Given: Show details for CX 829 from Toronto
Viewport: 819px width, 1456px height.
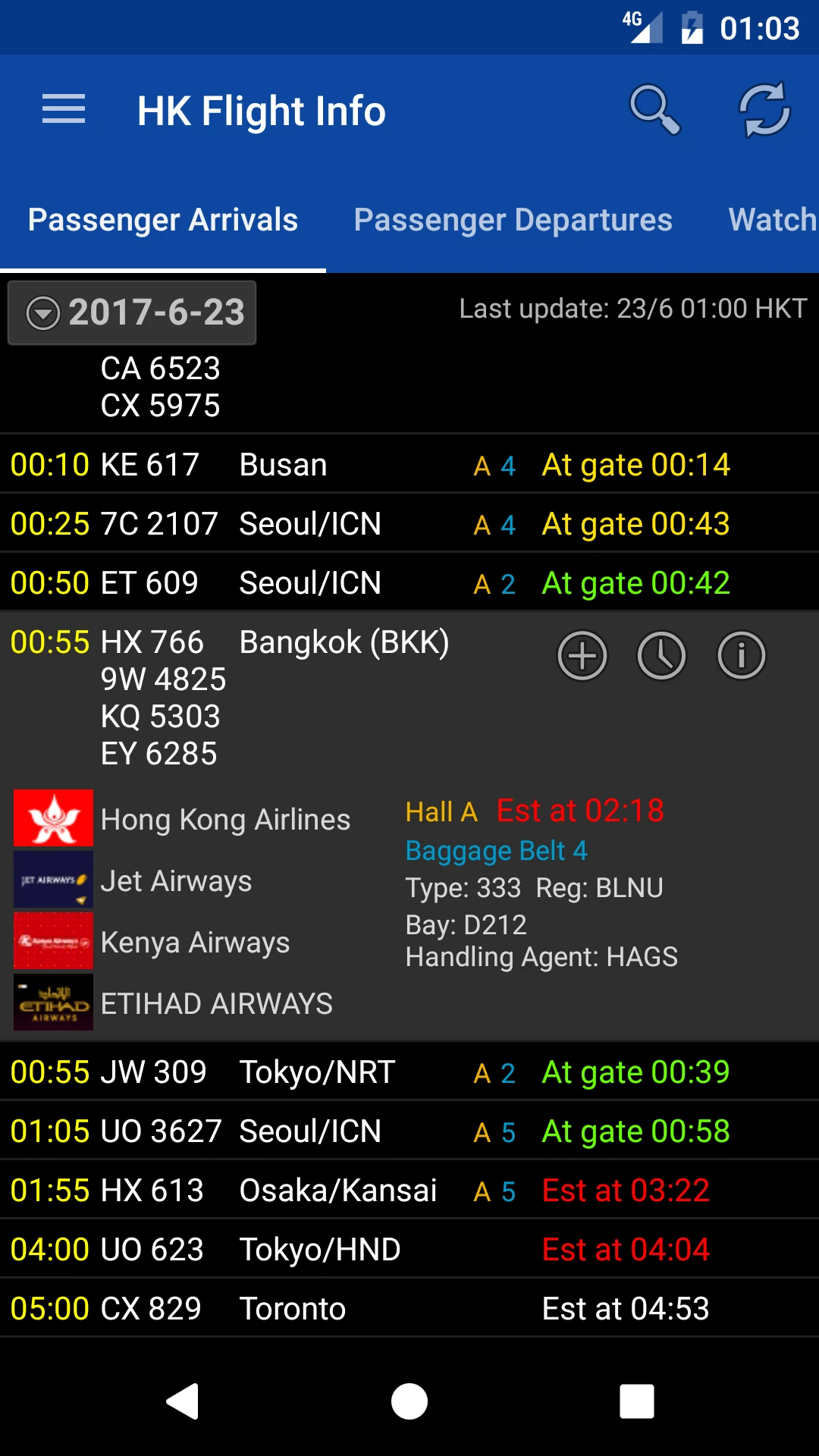Looking at the screenshot, I should click(409, 1309).
